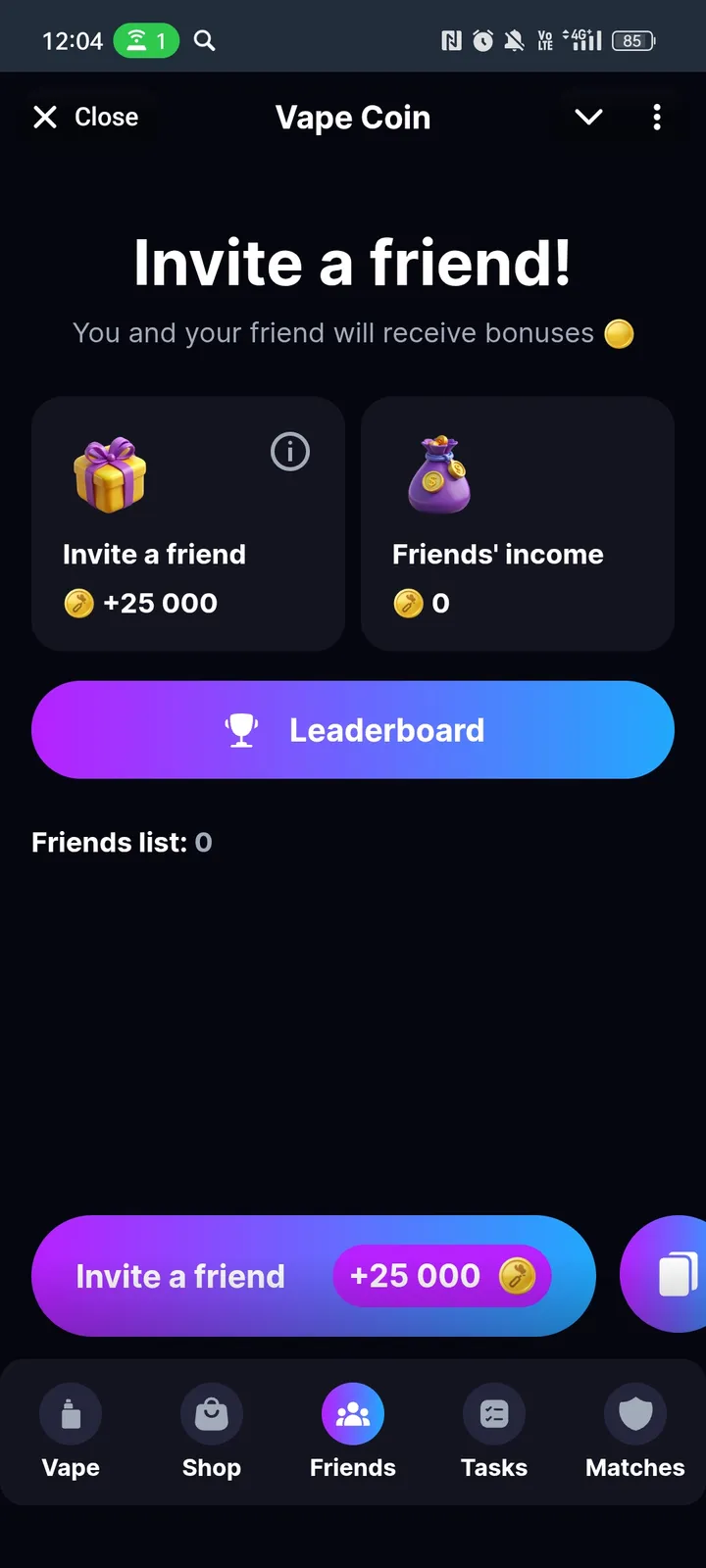Tap the trophy icon on Leaderboard button

pyautogui.click(x=241, y=729)
